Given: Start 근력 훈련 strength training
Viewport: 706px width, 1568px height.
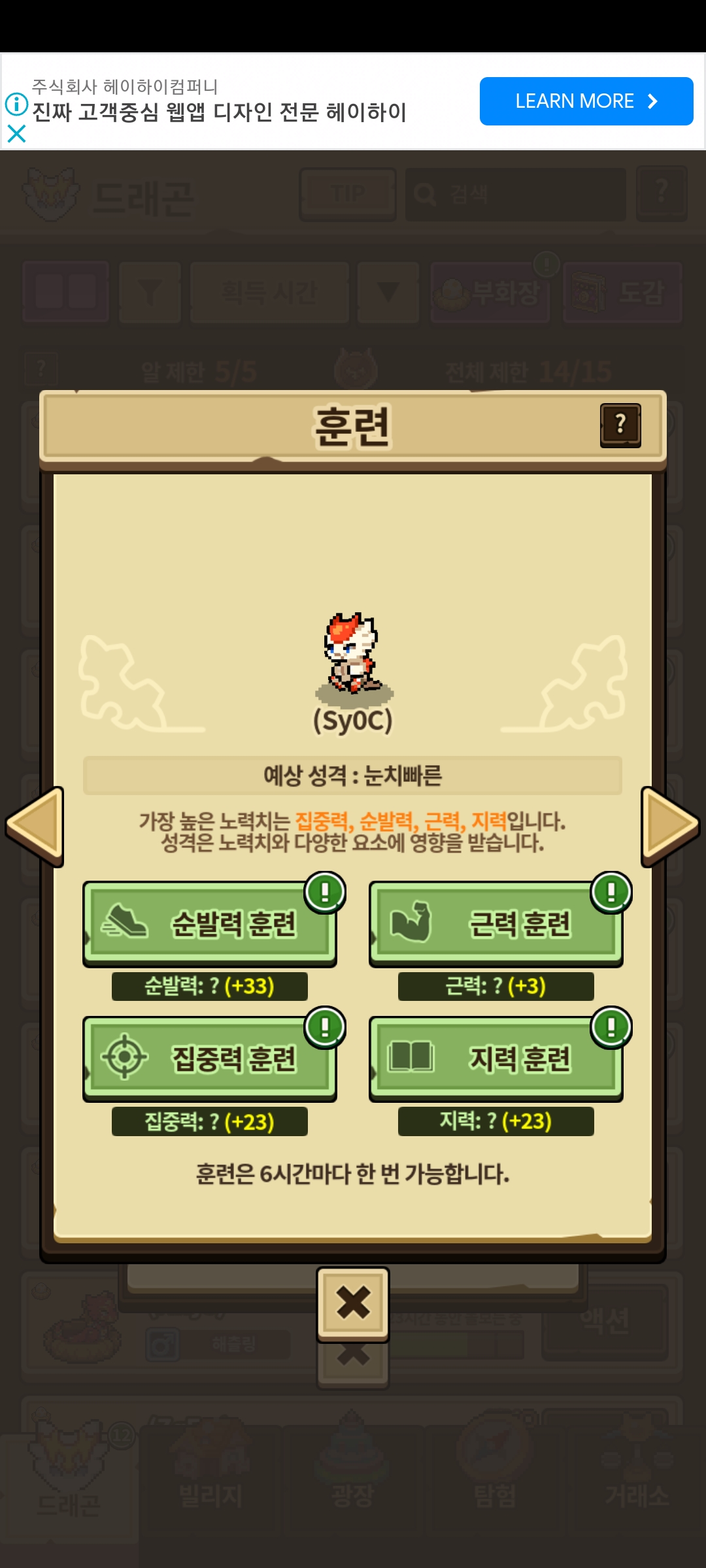Looking at the screenshot, I should tap(496, 923).
